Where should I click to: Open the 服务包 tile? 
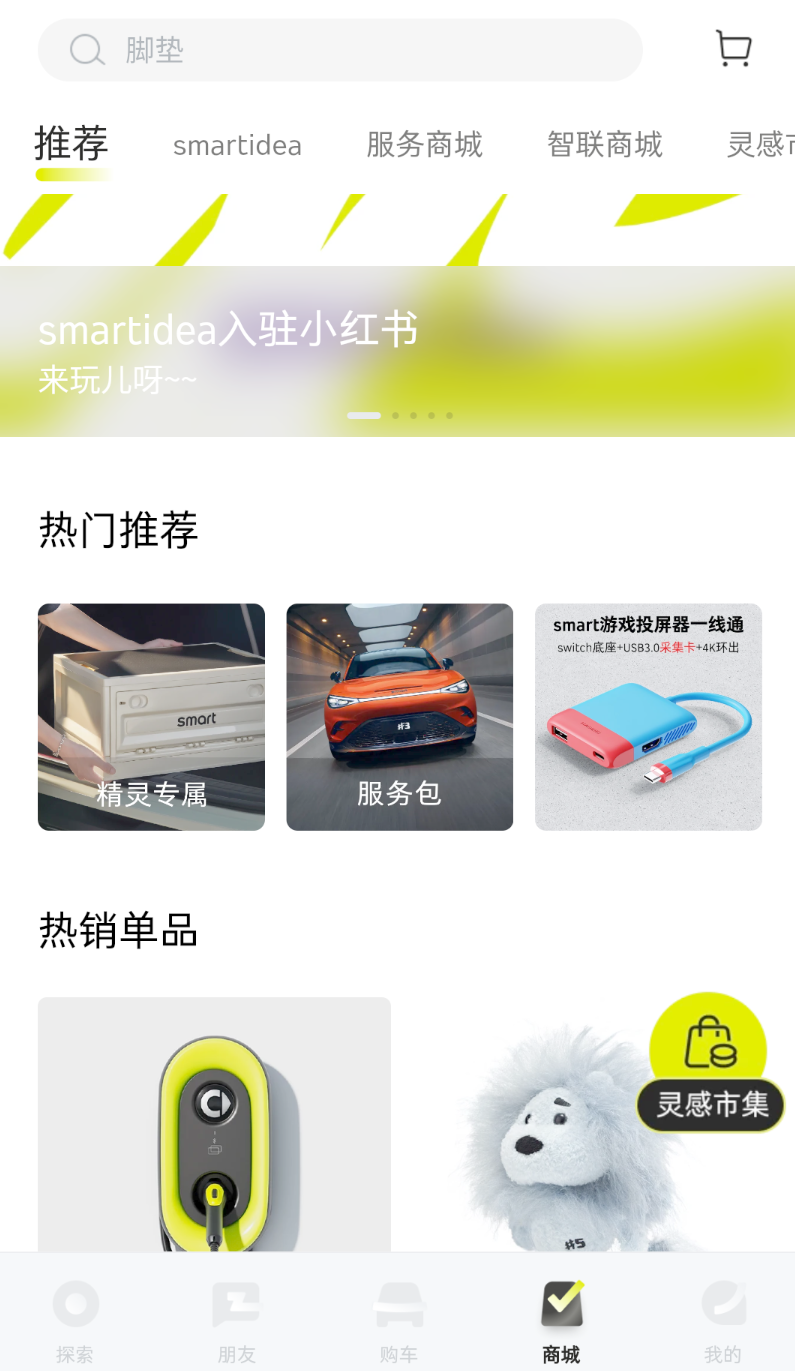[x=400, y=717]
